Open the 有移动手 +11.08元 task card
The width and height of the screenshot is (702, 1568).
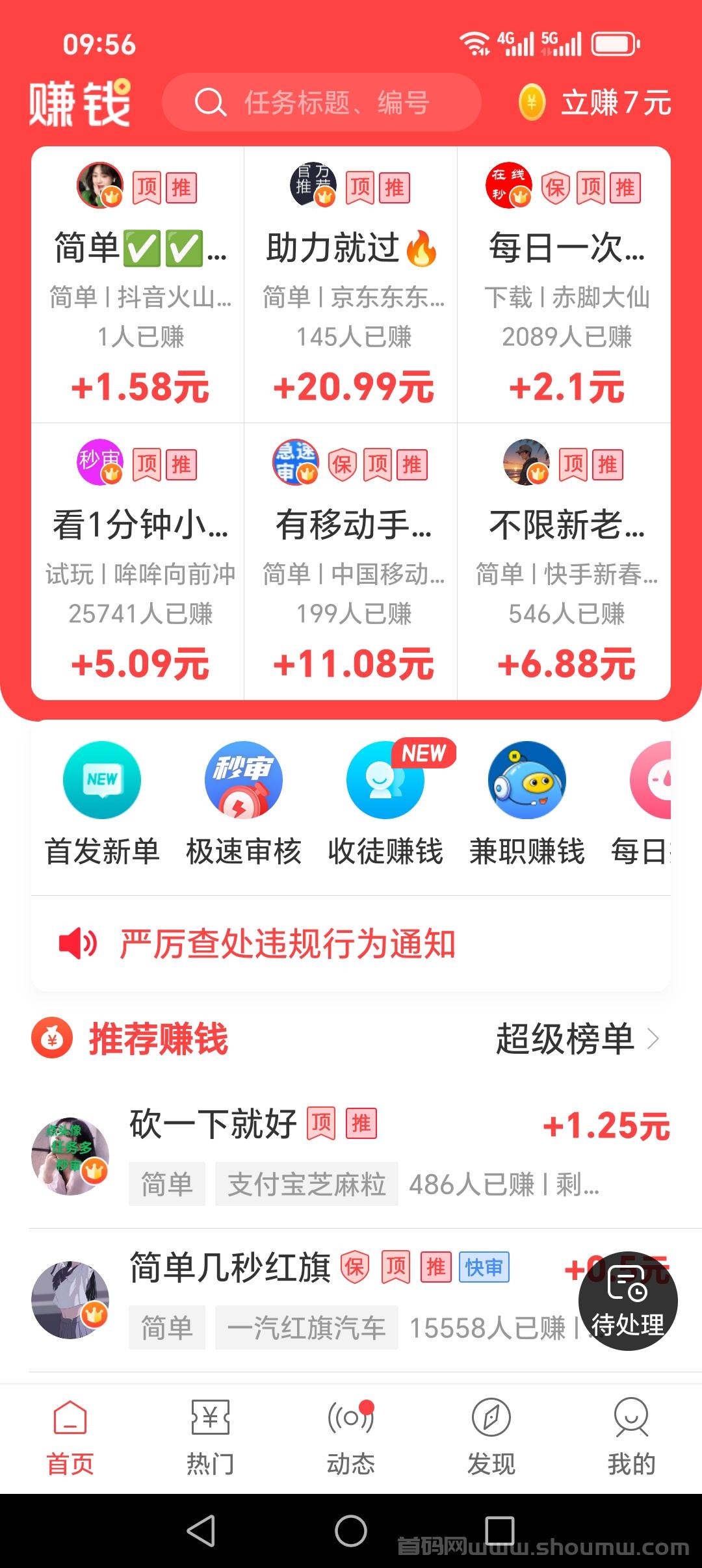(351, 562)
